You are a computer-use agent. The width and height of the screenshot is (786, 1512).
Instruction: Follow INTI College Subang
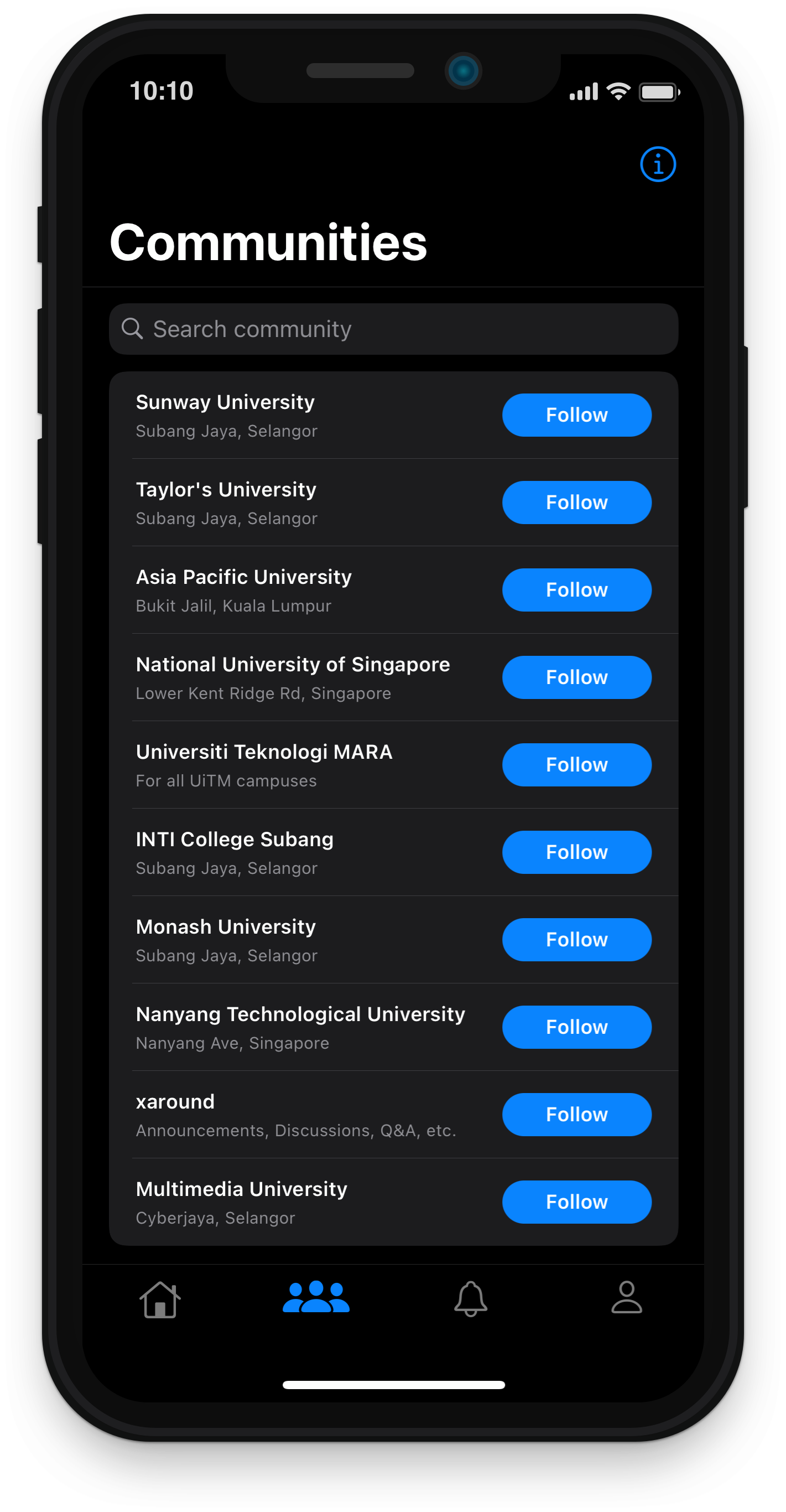coord(576,852)
